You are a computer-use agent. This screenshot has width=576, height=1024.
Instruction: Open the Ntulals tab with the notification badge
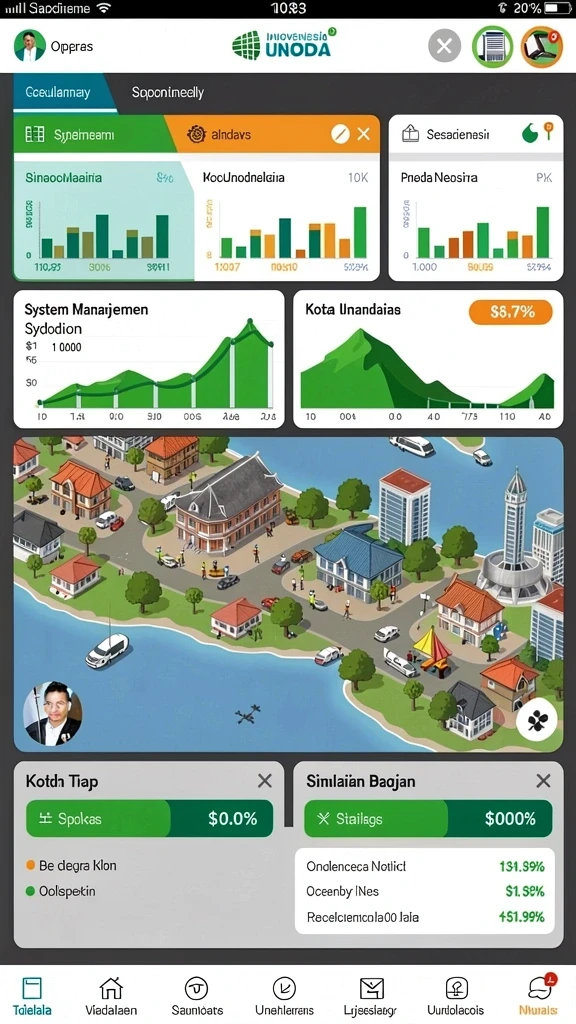click(x=539, y=996)
